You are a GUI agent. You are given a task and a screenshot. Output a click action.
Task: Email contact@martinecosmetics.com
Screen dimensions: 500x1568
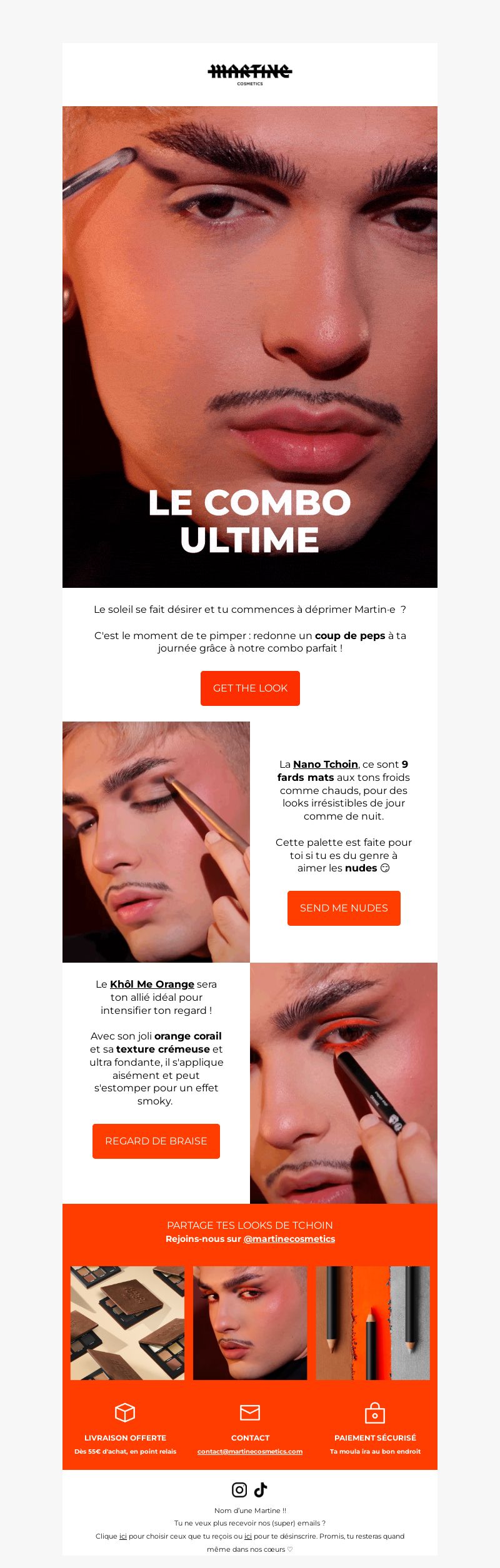click(250, 1451)
